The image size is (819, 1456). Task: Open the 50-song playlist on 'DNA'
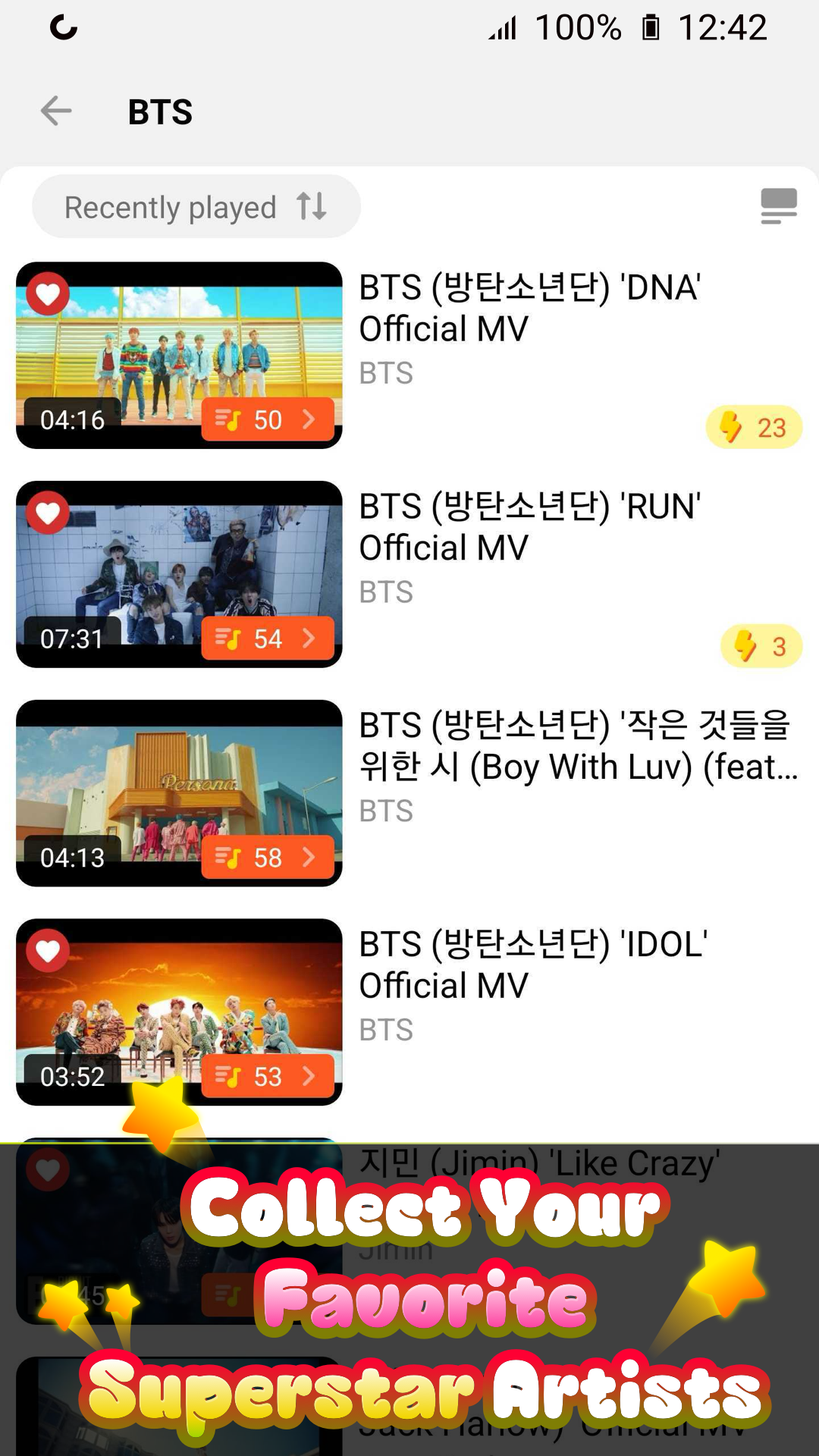[268, 419]
